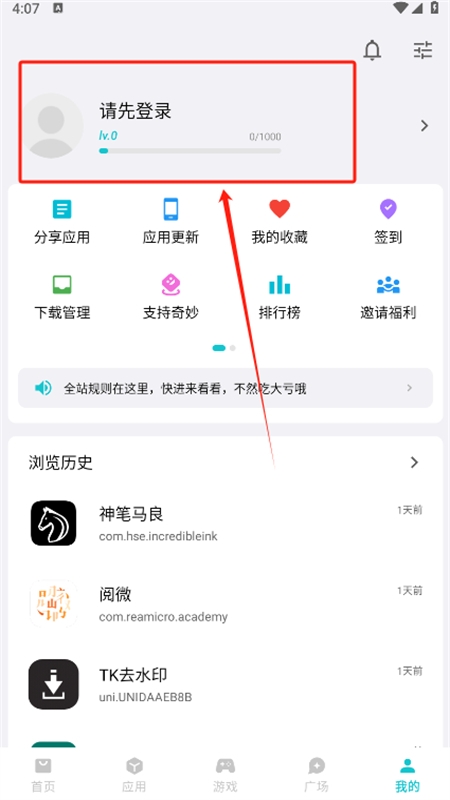
Task: Open 阅微 from browsing history
Action: point(226,604)
